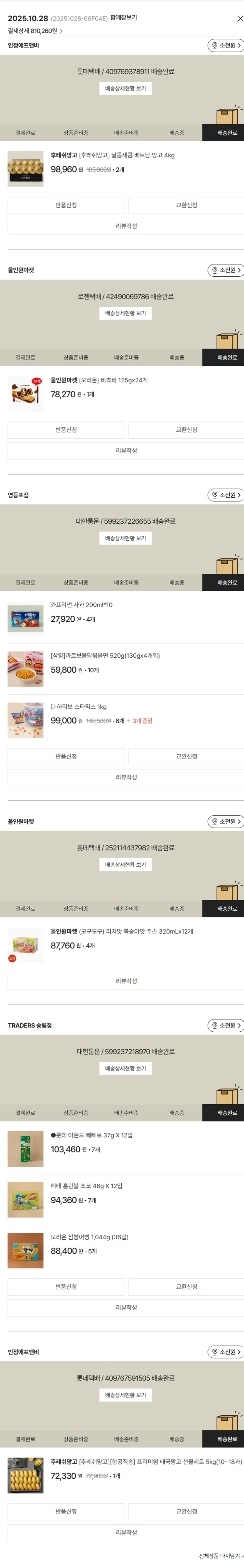Request a return for the 베트남 망고 4kg order
This screenshot has height=1568, width=244.
66,205
